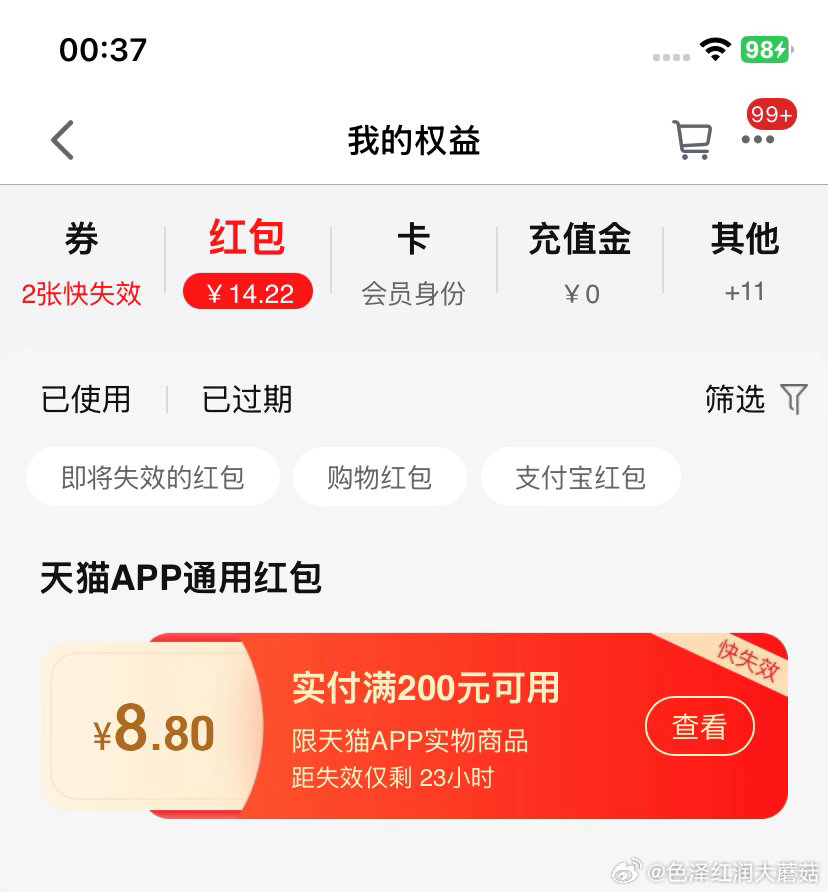Open the 充值金 tab

pyautogui.click(x=580, y=263)
